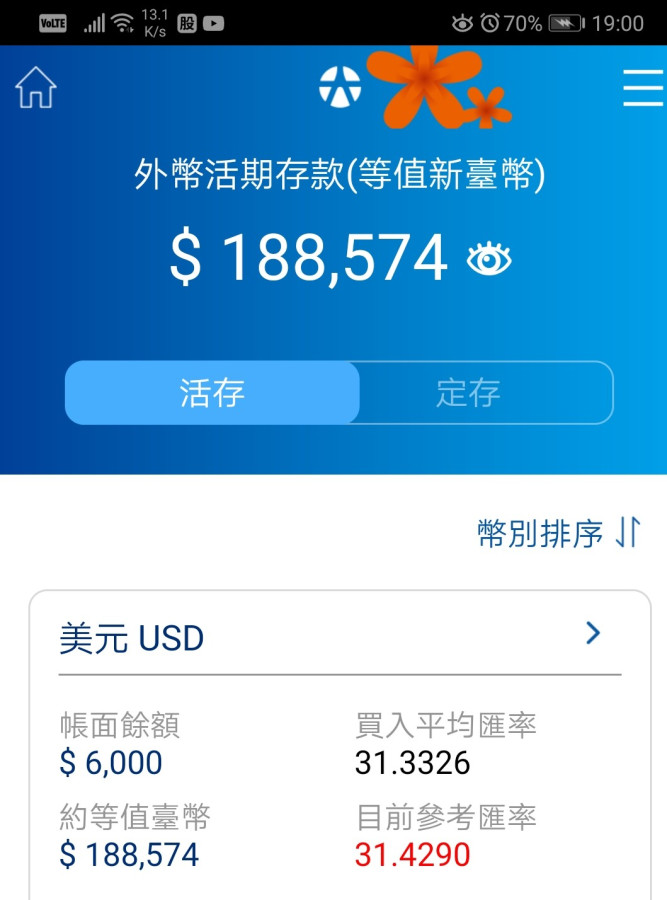Switch to the 活存 tab
This screenshot has height=900, width=667.
[212, 393]
